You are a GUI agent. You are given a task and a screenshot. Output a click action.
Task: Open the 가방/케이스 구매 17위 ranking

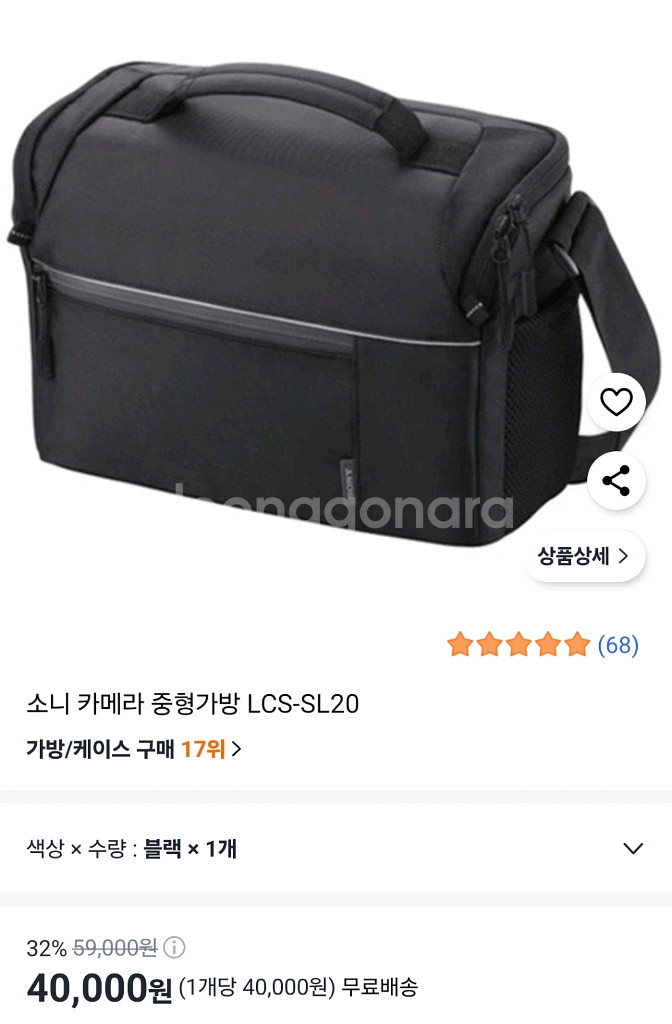click(x=134, y=749)
